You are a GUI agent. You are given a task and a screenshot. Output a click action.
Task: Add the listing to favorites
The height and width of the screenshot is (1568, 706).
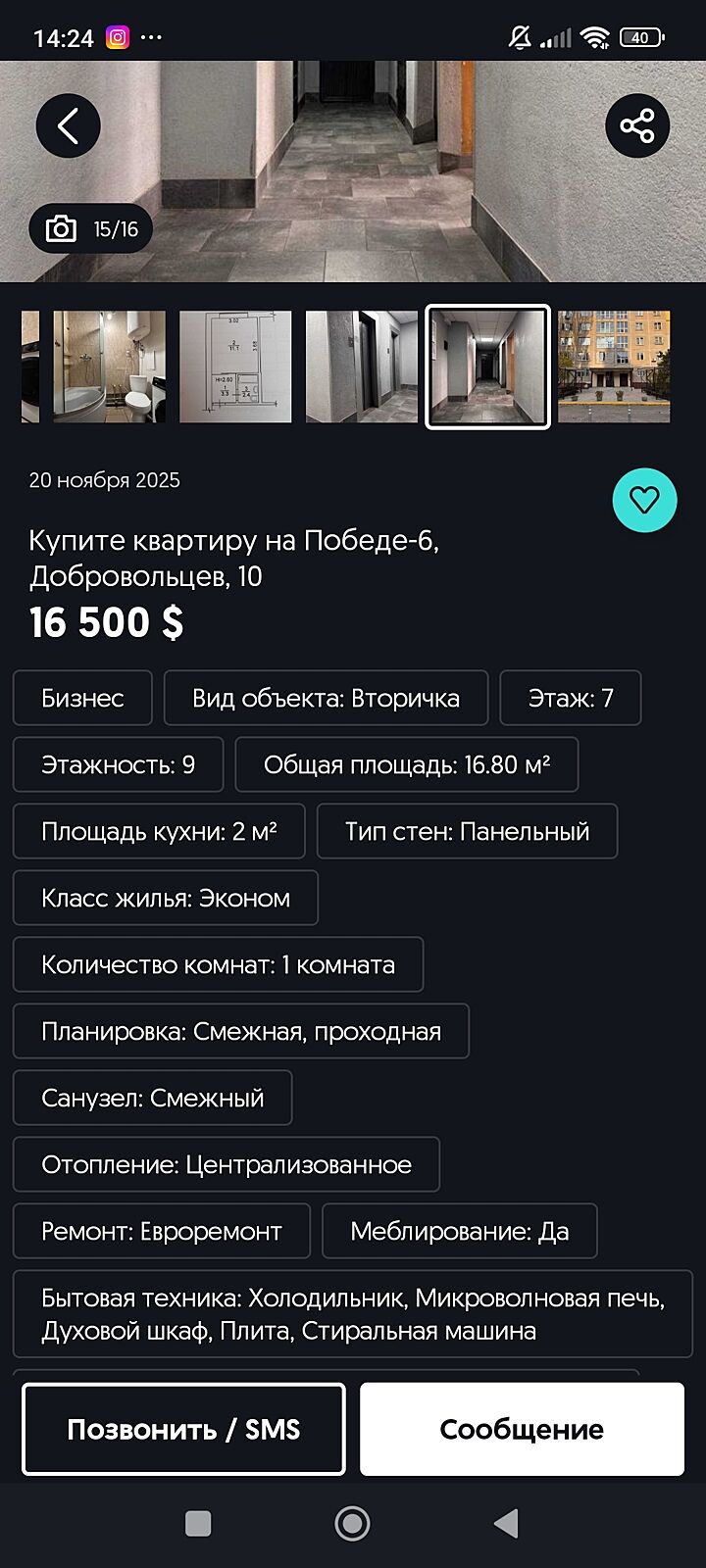click(644, 500)
